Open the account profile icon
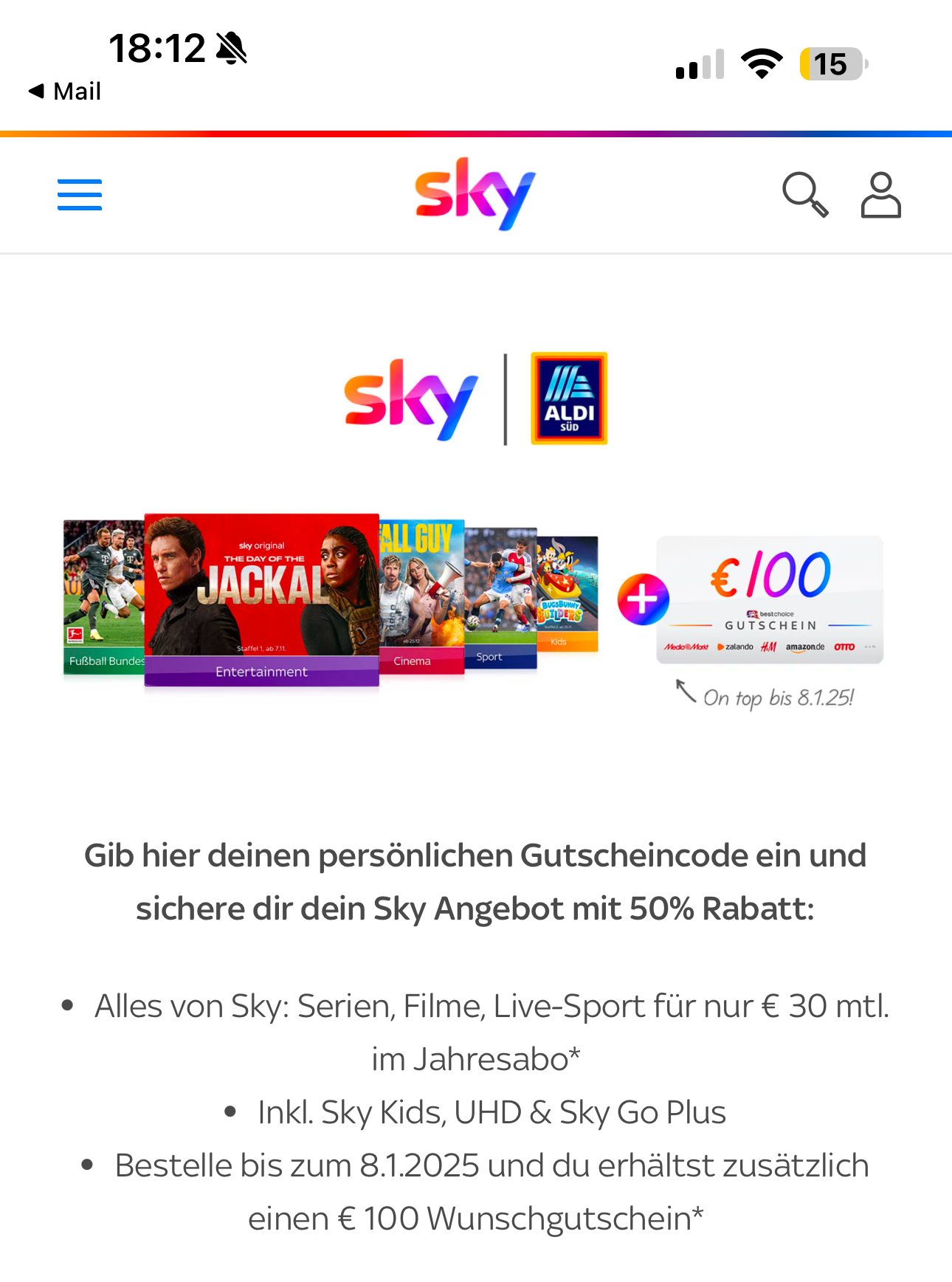The width and height of the screenshot is (952, 1282). (x=881, y=194)
